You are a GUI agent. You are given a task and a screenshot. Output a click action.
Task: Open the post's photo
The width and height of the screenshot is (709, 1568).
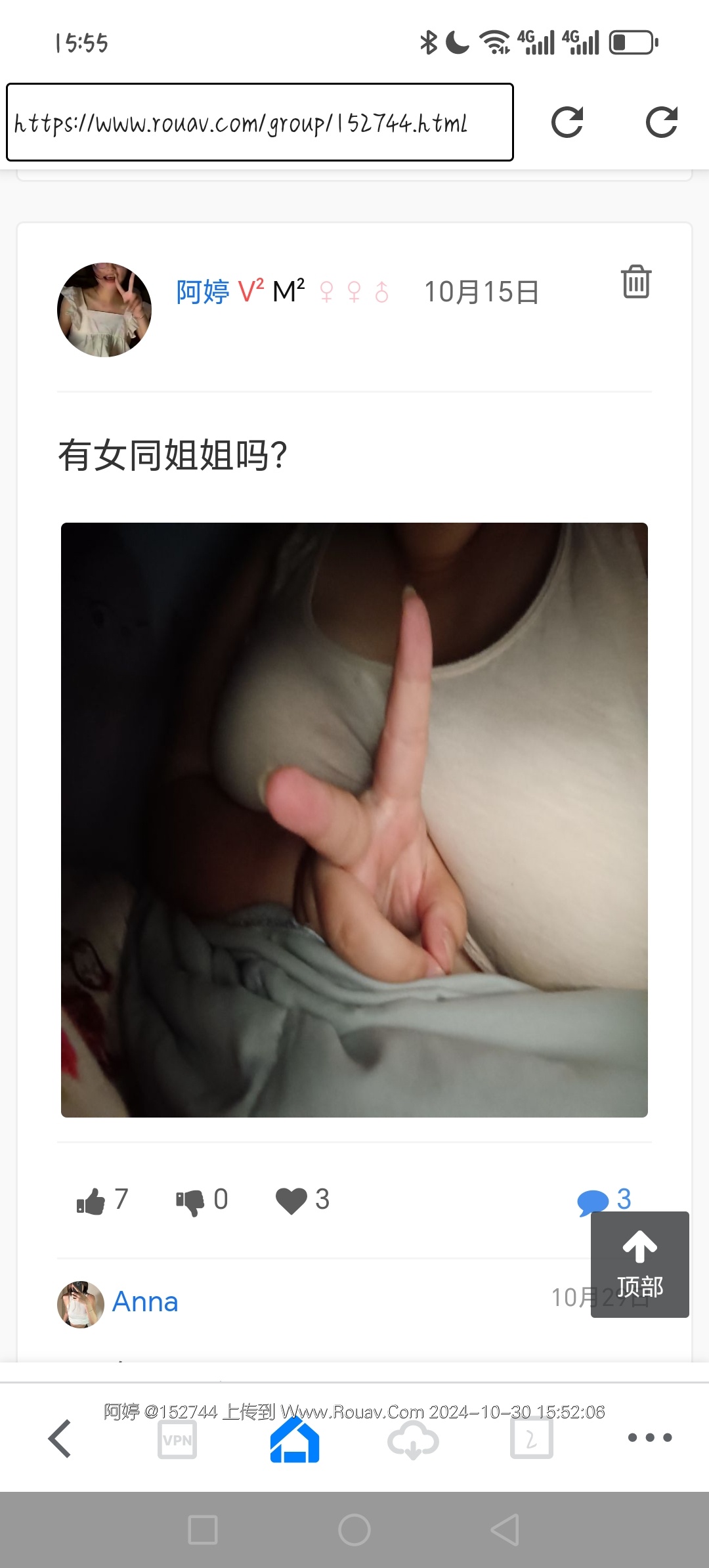(354, 819)
